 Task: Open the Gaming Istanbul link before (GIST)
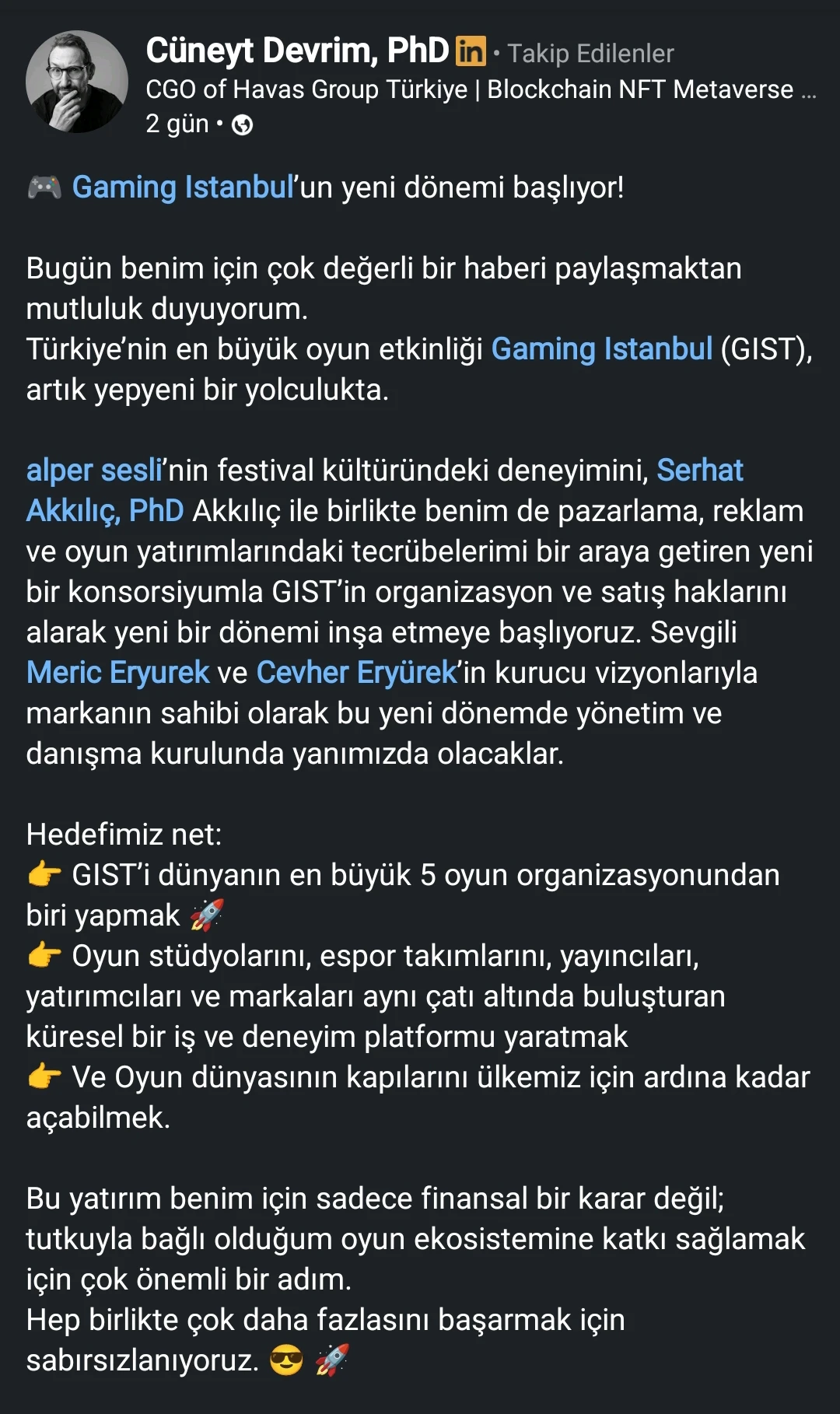point(602,349)
